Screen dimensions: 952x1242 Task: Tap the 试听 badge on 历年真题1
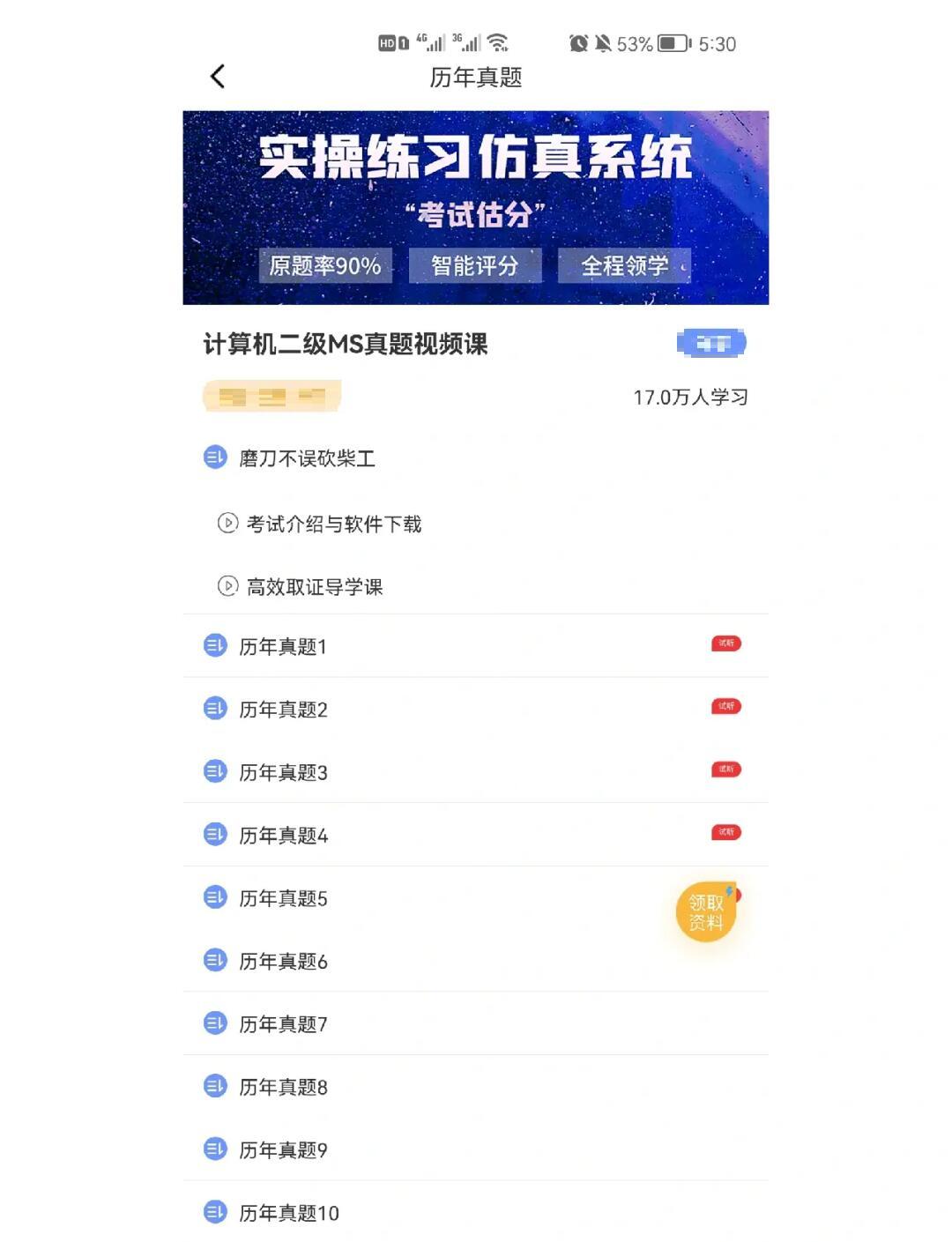pyautogui.click(x=725, y=643)
